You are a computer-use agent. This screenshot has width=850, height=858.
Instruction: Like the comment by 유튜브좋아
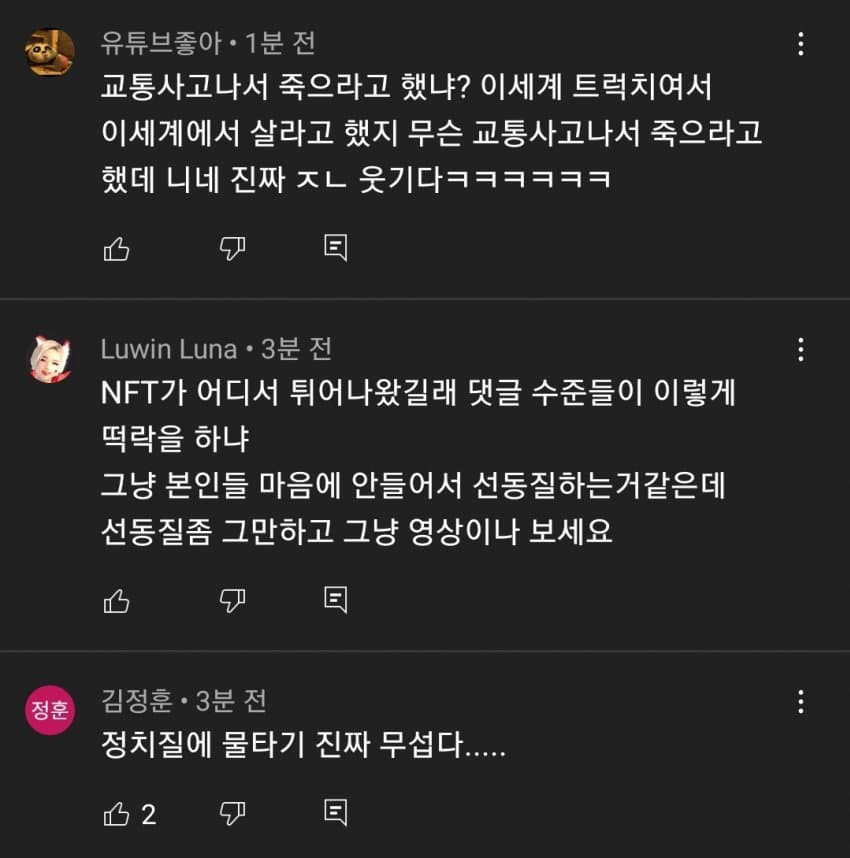[117, 248]
